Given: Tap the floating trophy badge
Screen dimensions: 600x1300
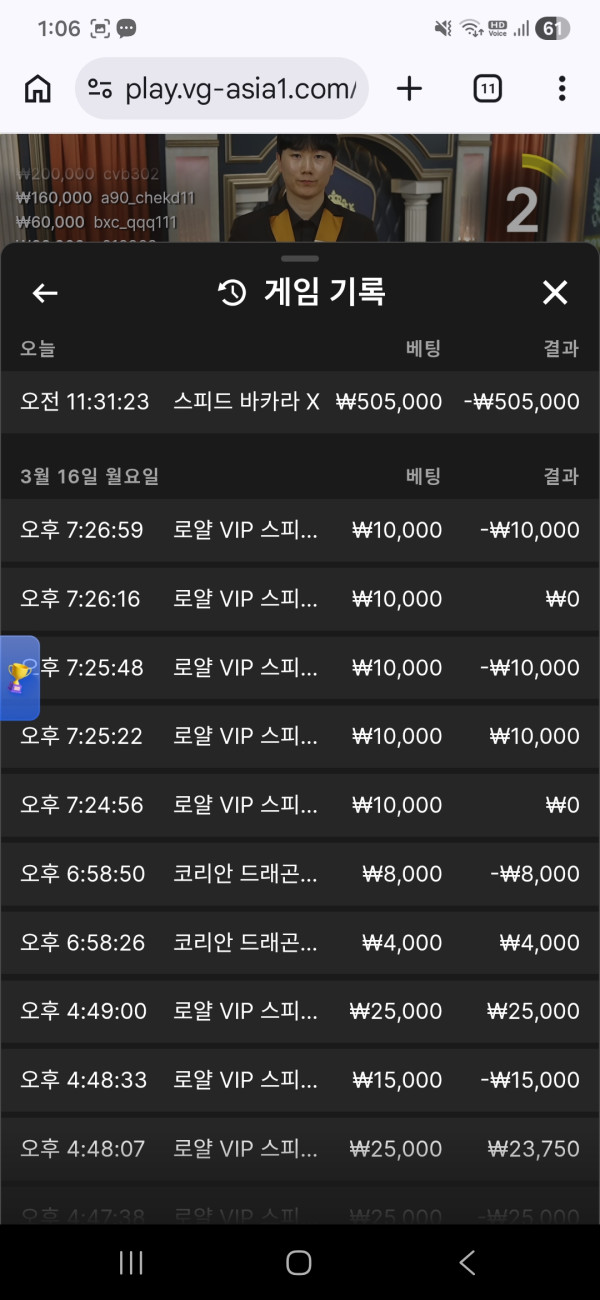Looking at the screenshot, I should pos(19,678).
